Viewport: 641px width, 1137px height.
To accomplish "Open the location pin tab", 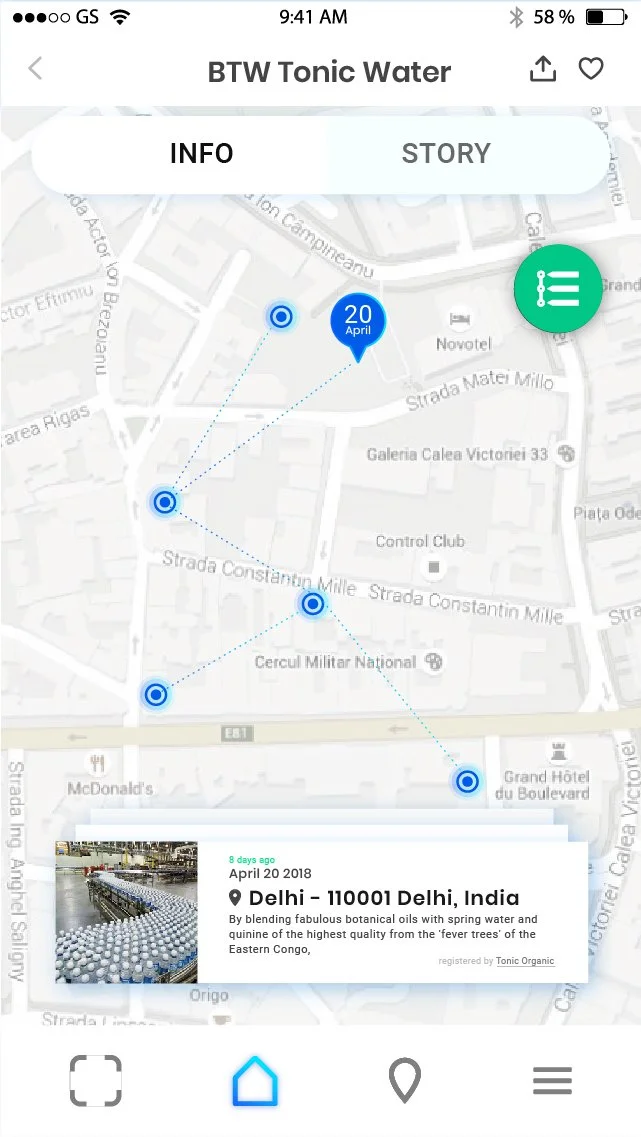I will (x=405, y=1080).
